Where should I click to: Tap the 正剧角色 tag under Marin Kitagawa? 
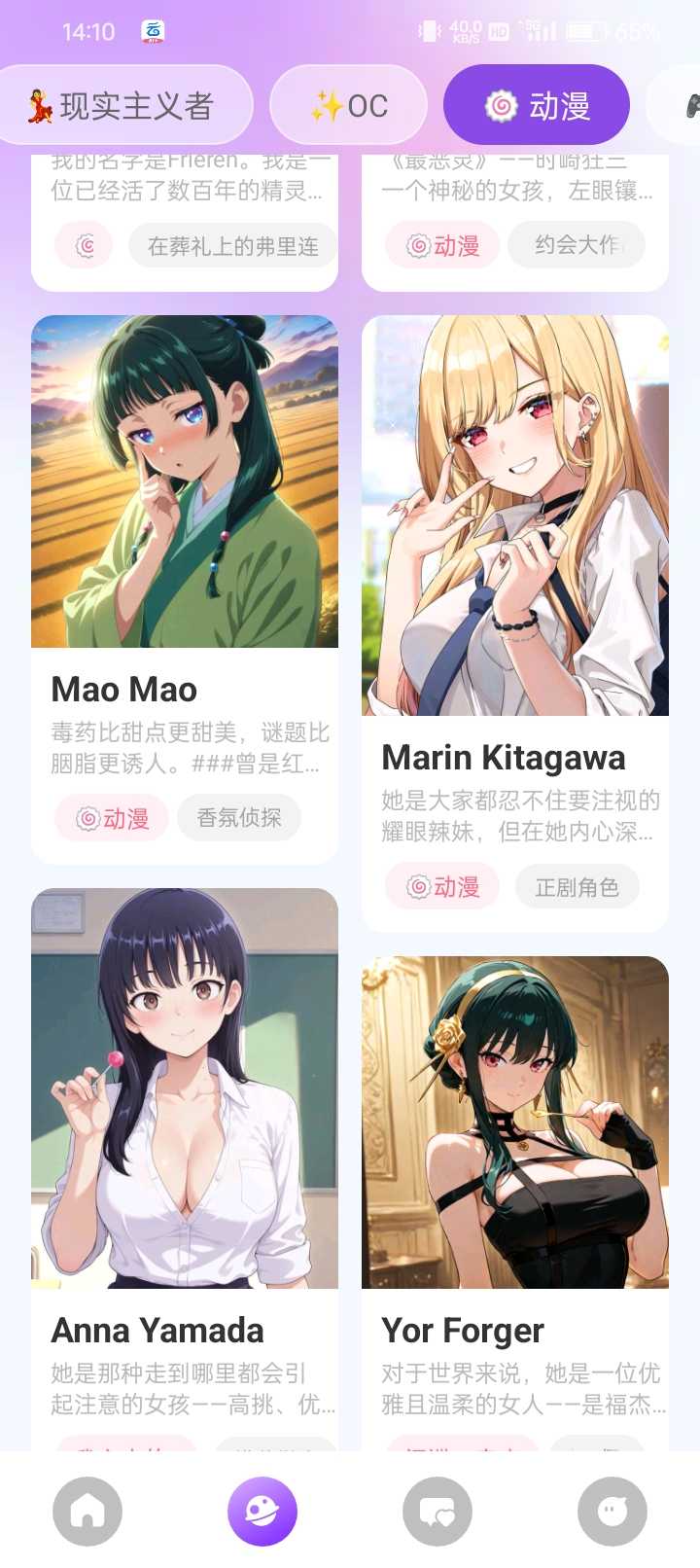click(x=577, y=886)
